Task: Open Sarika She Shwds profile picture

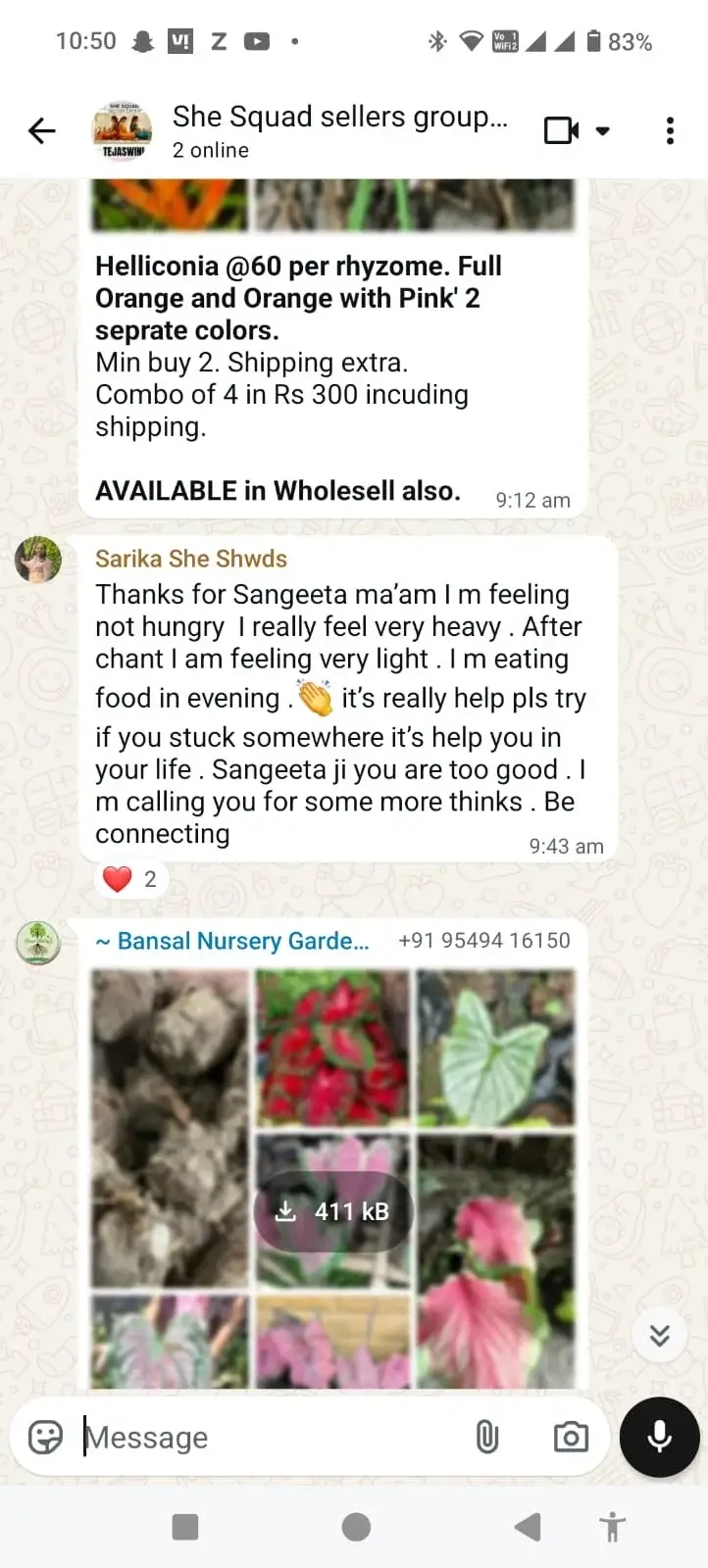Action: click(38, 561)
